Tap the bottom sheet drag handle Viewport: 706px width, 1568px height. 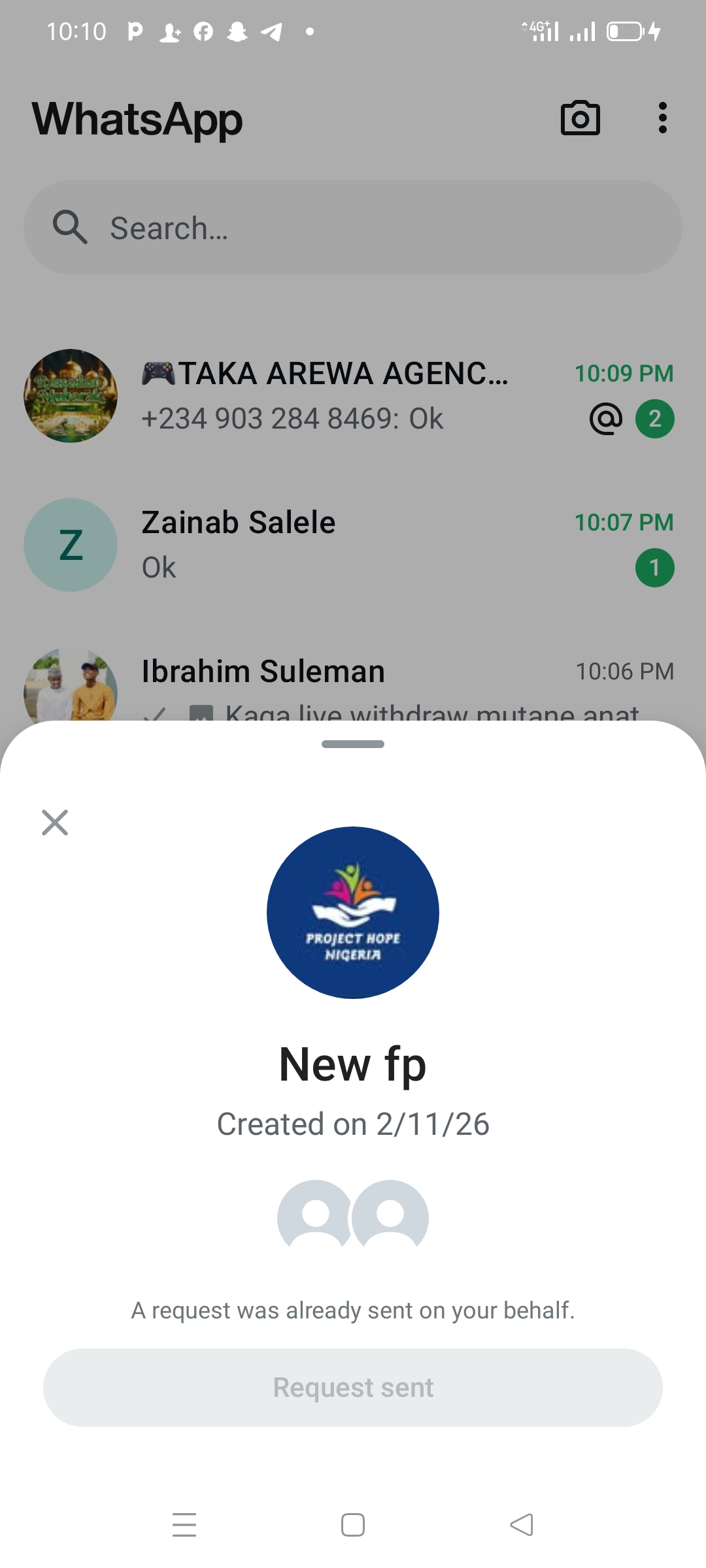353,744
